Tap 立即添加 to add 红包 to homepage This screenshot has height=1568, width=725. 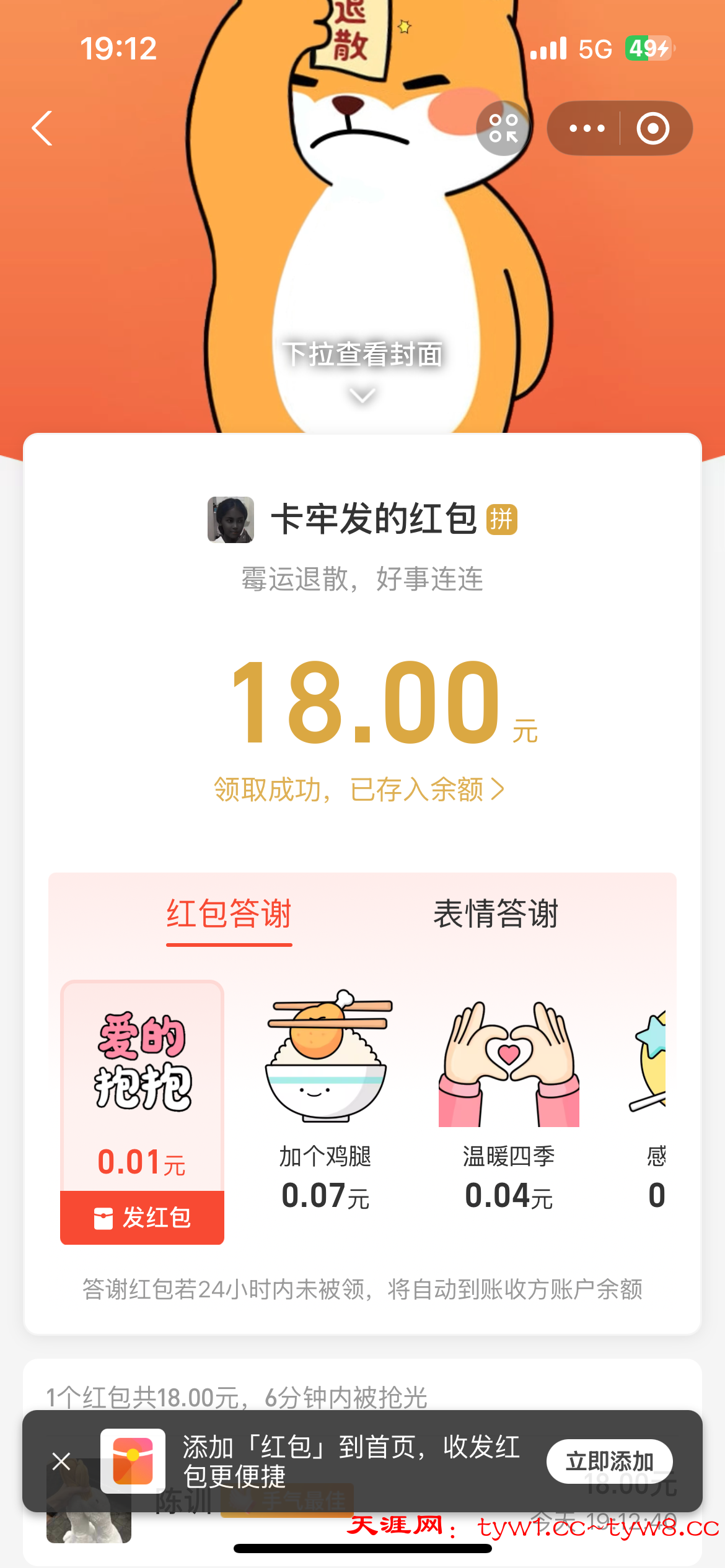tap(609, 1461)
